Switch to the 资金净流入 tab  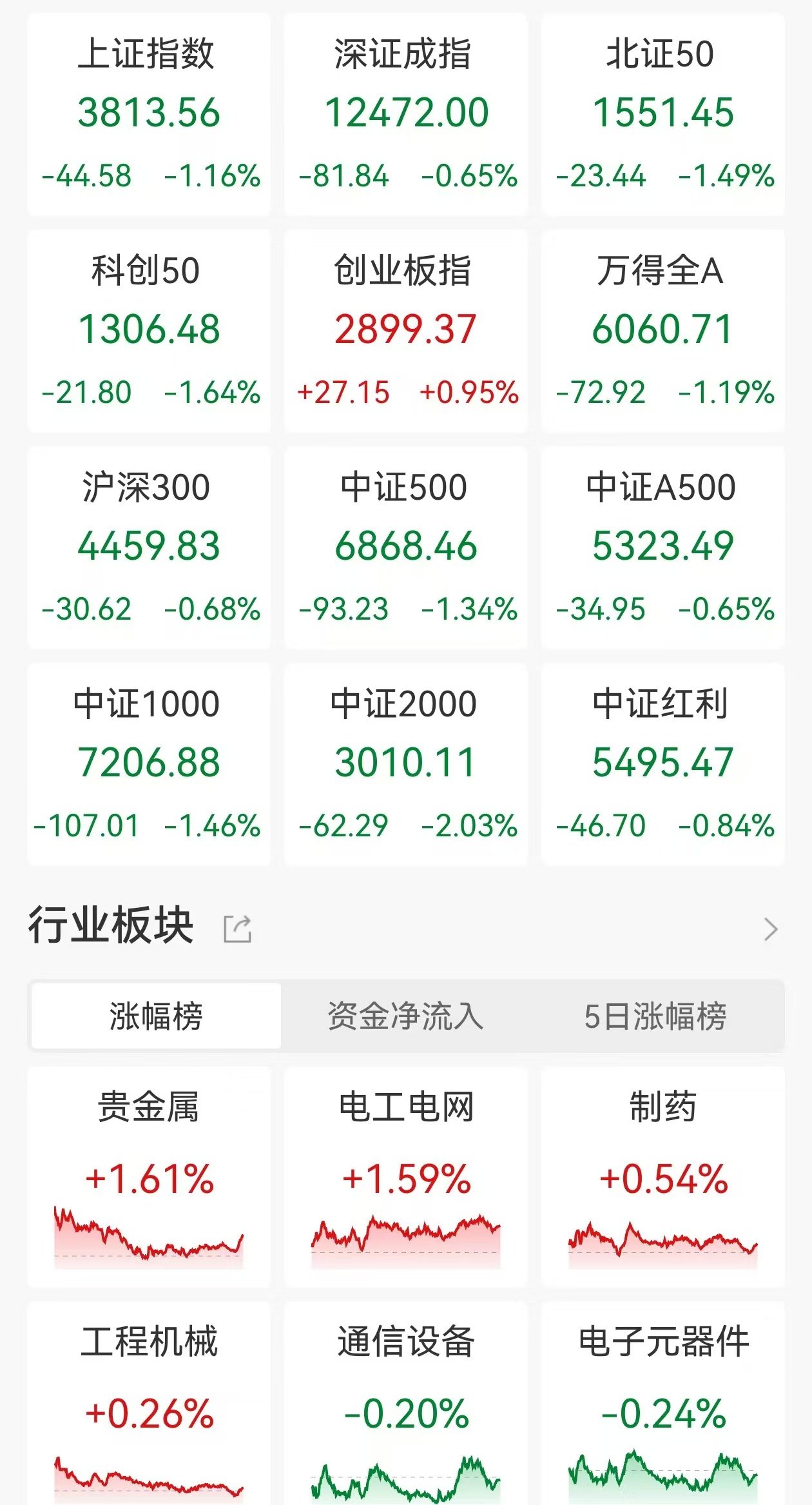point(405,1016)
